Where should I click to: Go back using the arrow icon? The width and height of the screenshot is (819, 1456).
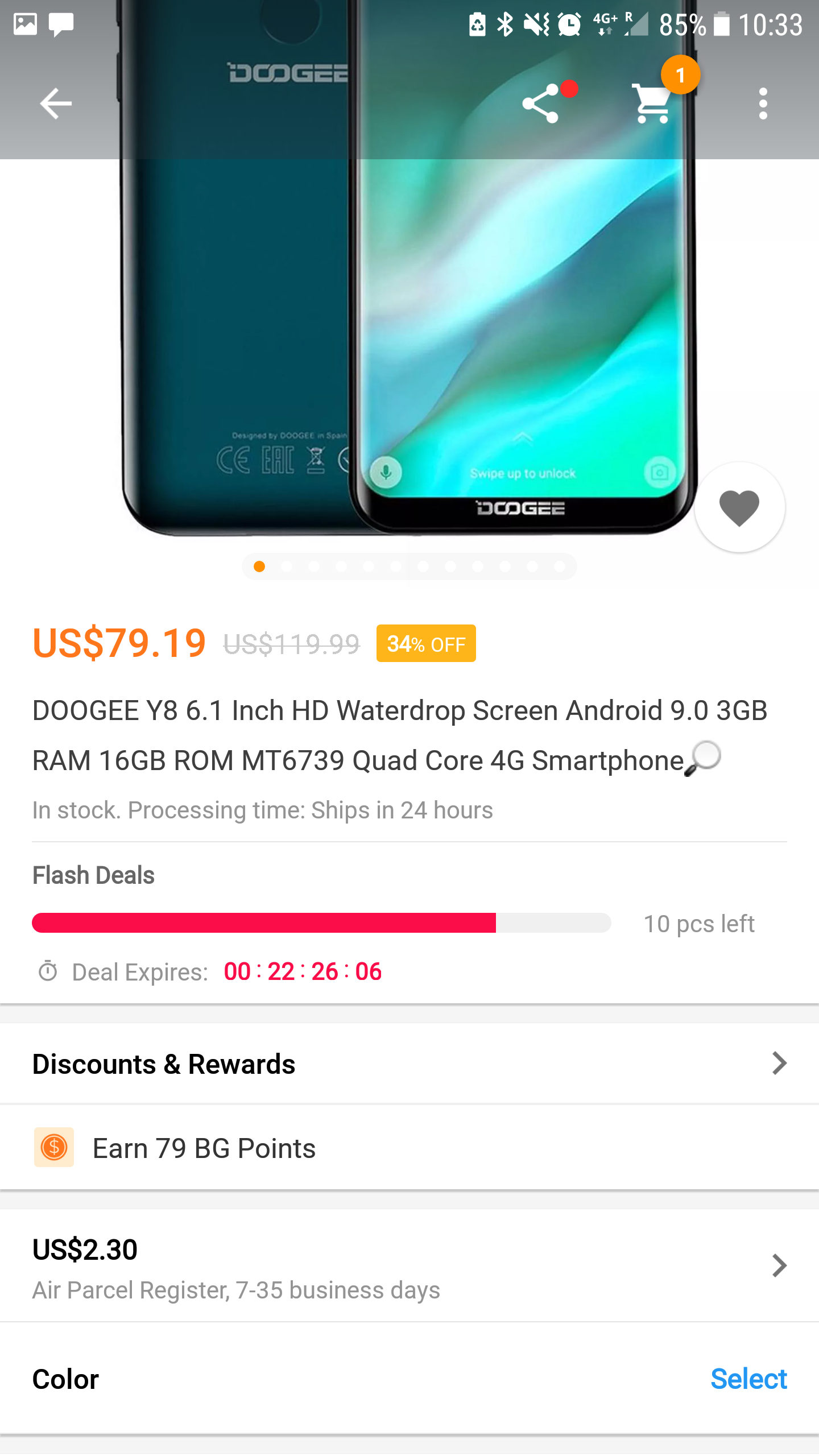point(56,104)
